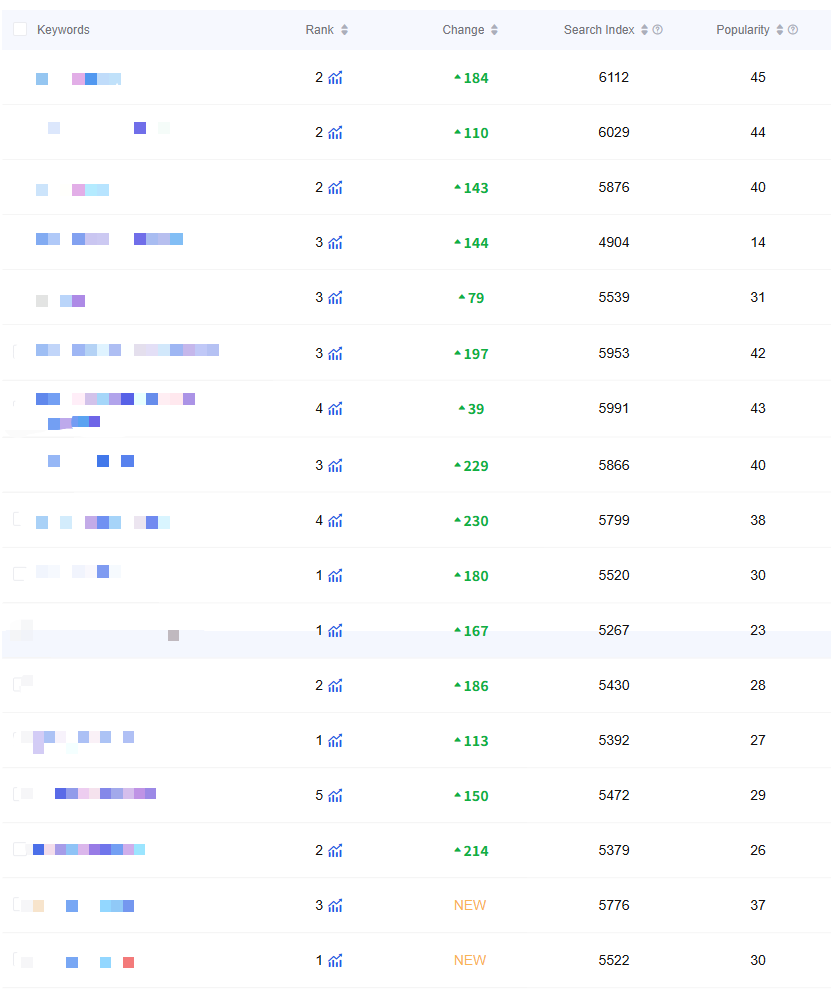Sort the table by Change
The height and width of the screenshot is (991, 832).
(x=494, y=30)
